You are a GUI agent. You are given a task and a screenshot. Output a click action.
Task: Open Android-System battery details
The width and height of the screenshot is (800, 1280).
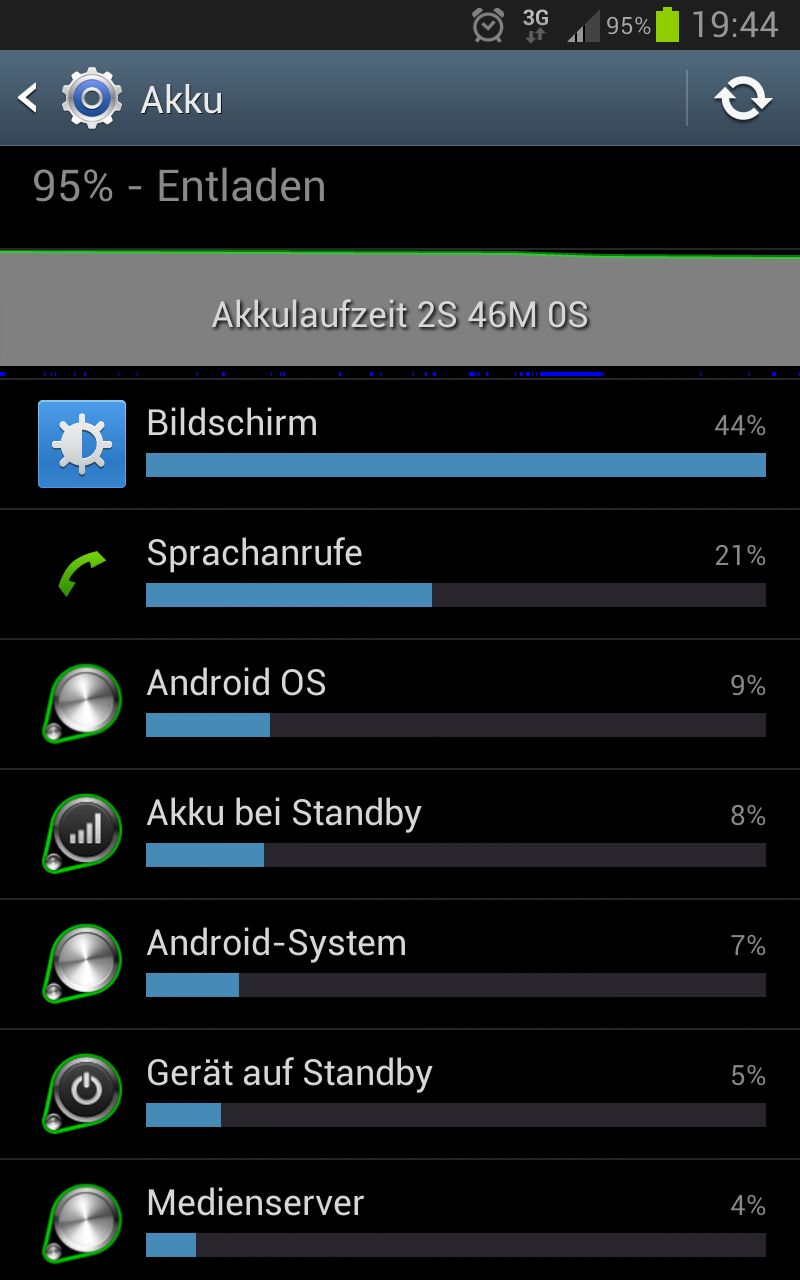point(400,965)
